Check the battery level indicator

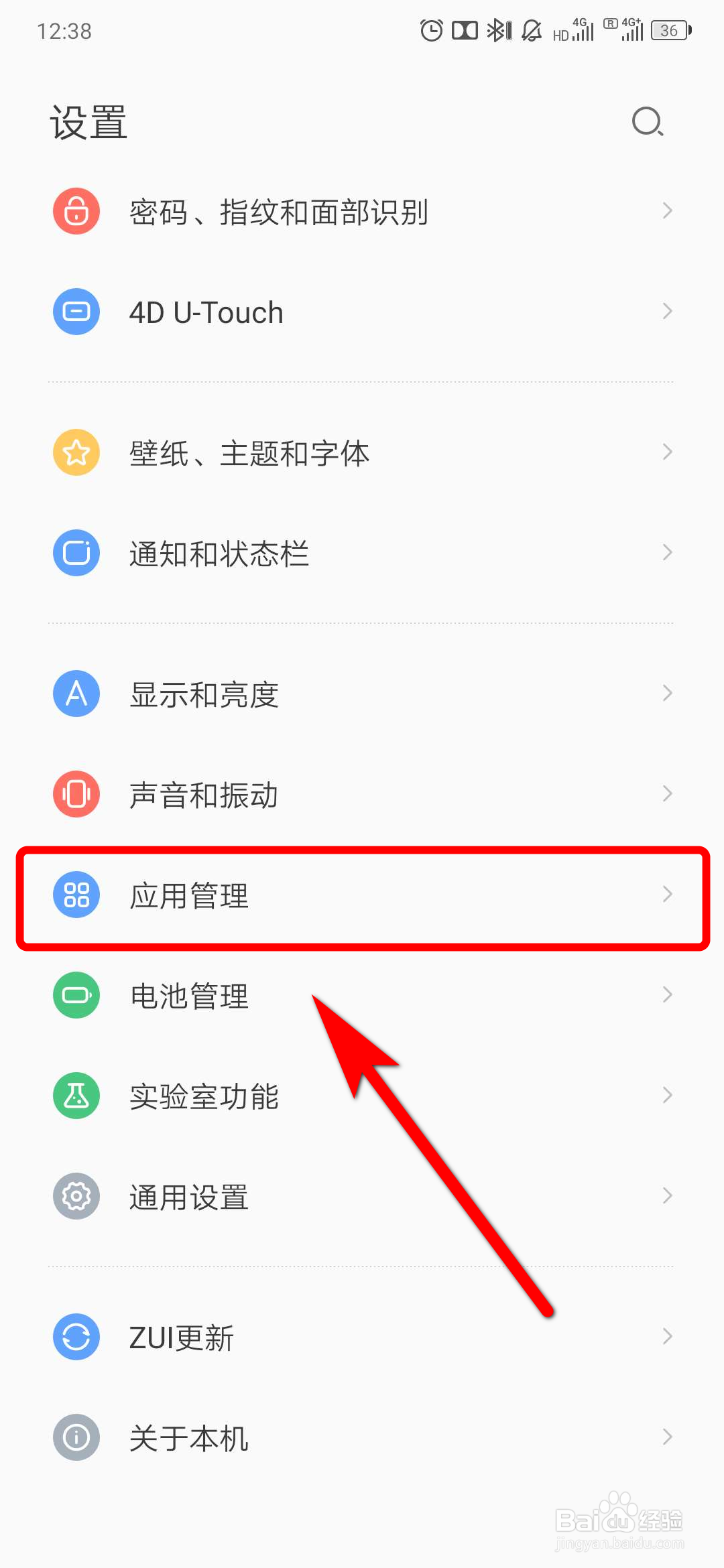point(668,30)
